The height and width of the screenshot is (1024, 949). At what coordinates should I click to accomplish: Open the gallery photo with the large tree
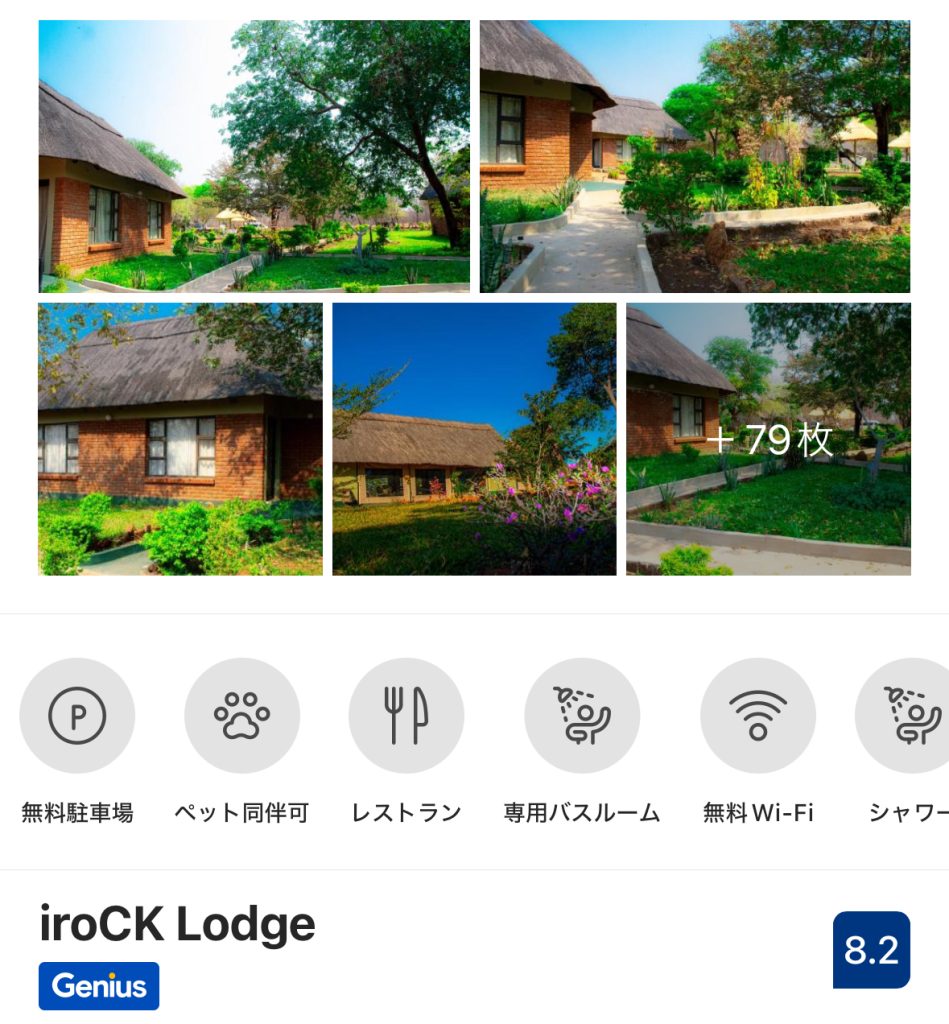coord(254,156)
